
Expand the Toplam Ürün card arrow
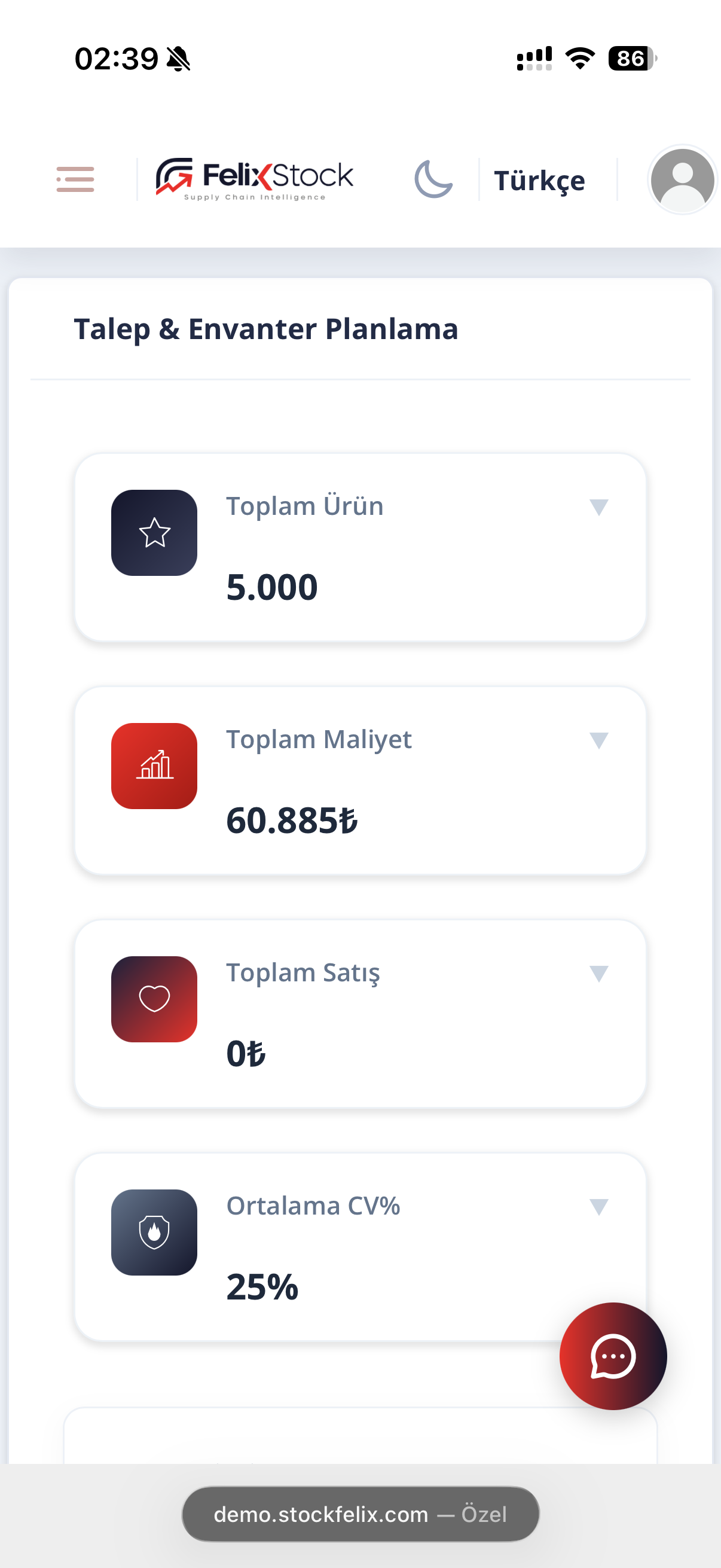598,507
